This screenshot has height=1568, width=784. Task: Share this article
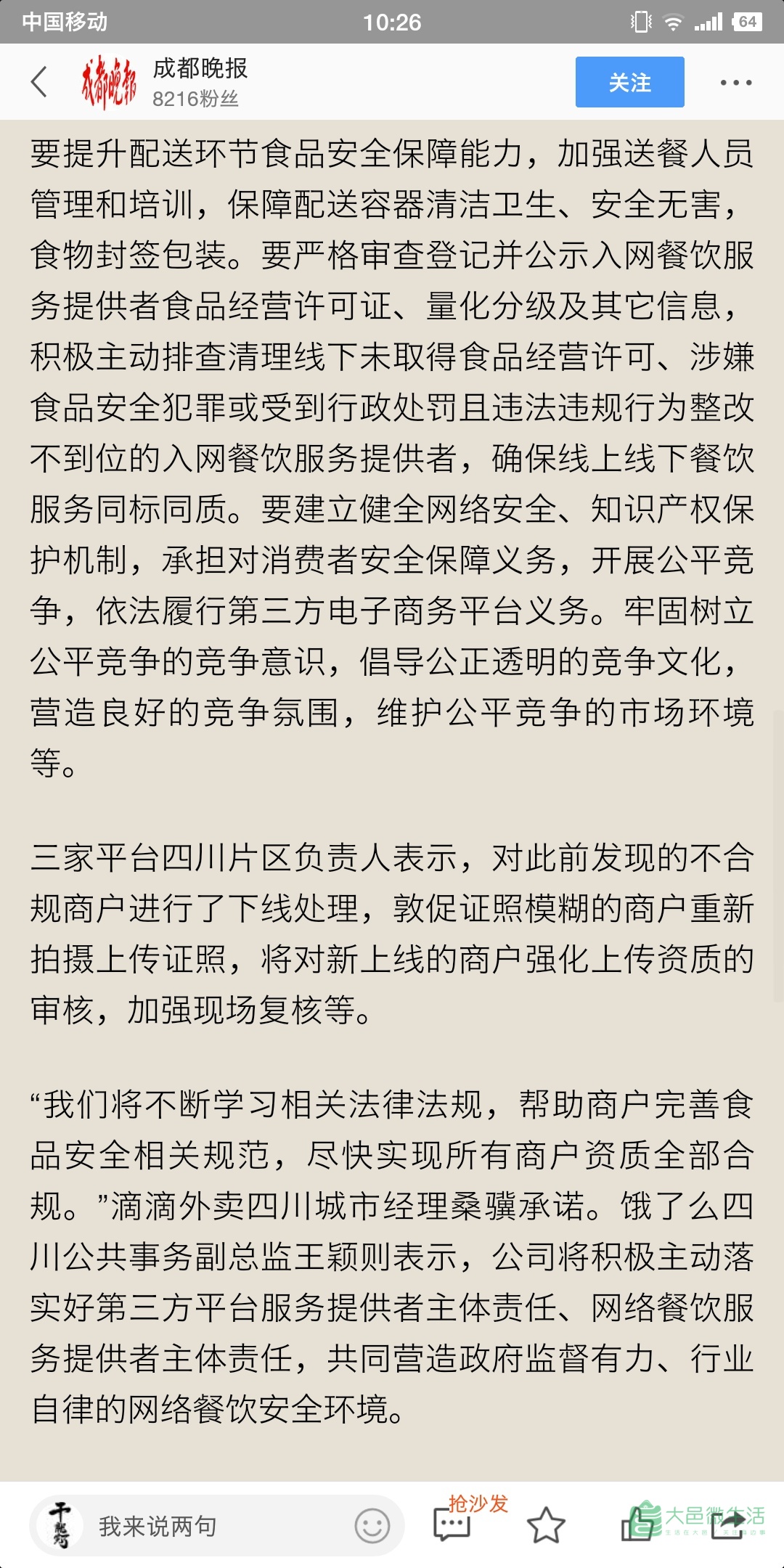click(730, 1524)
